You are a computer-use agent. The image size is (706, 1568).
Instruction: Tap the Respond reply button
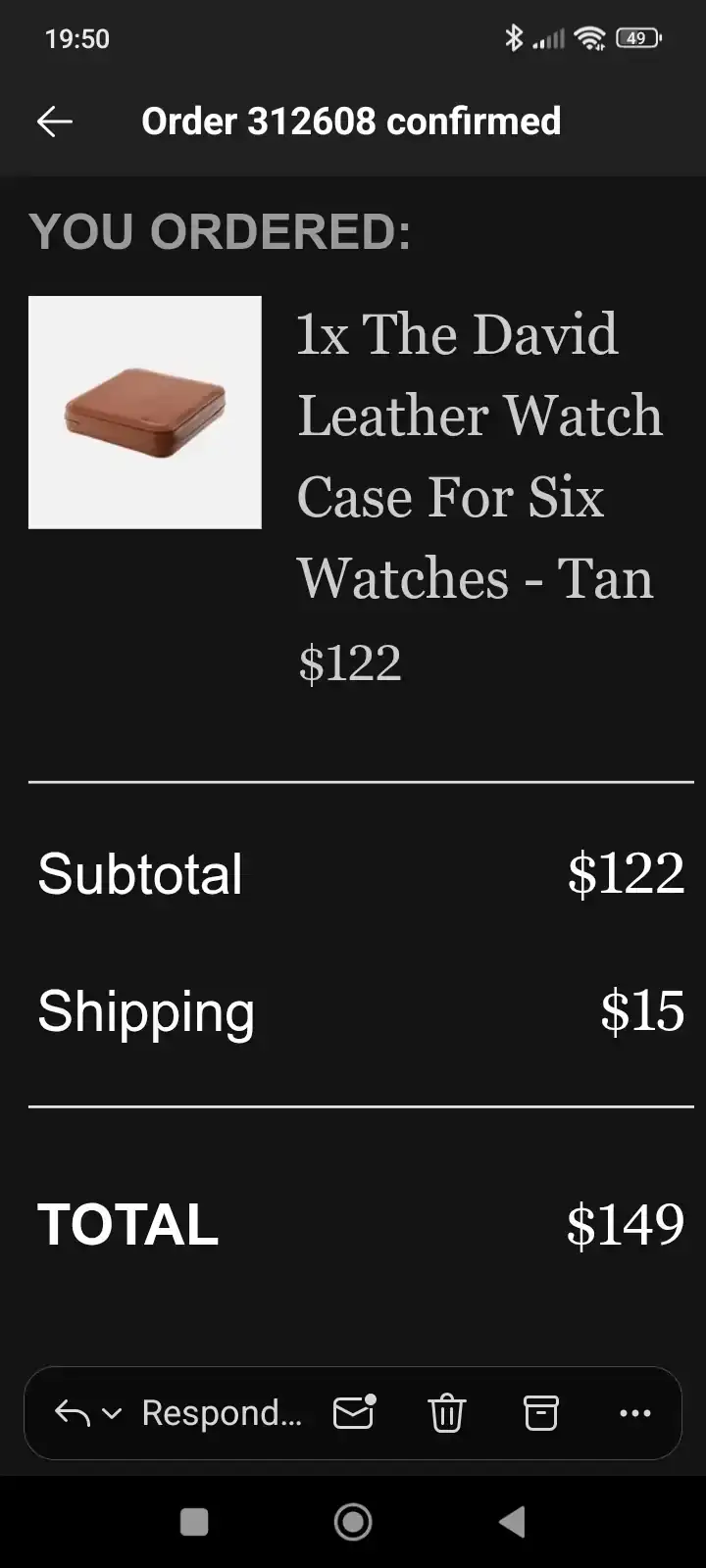click(x=220, y=1413)
